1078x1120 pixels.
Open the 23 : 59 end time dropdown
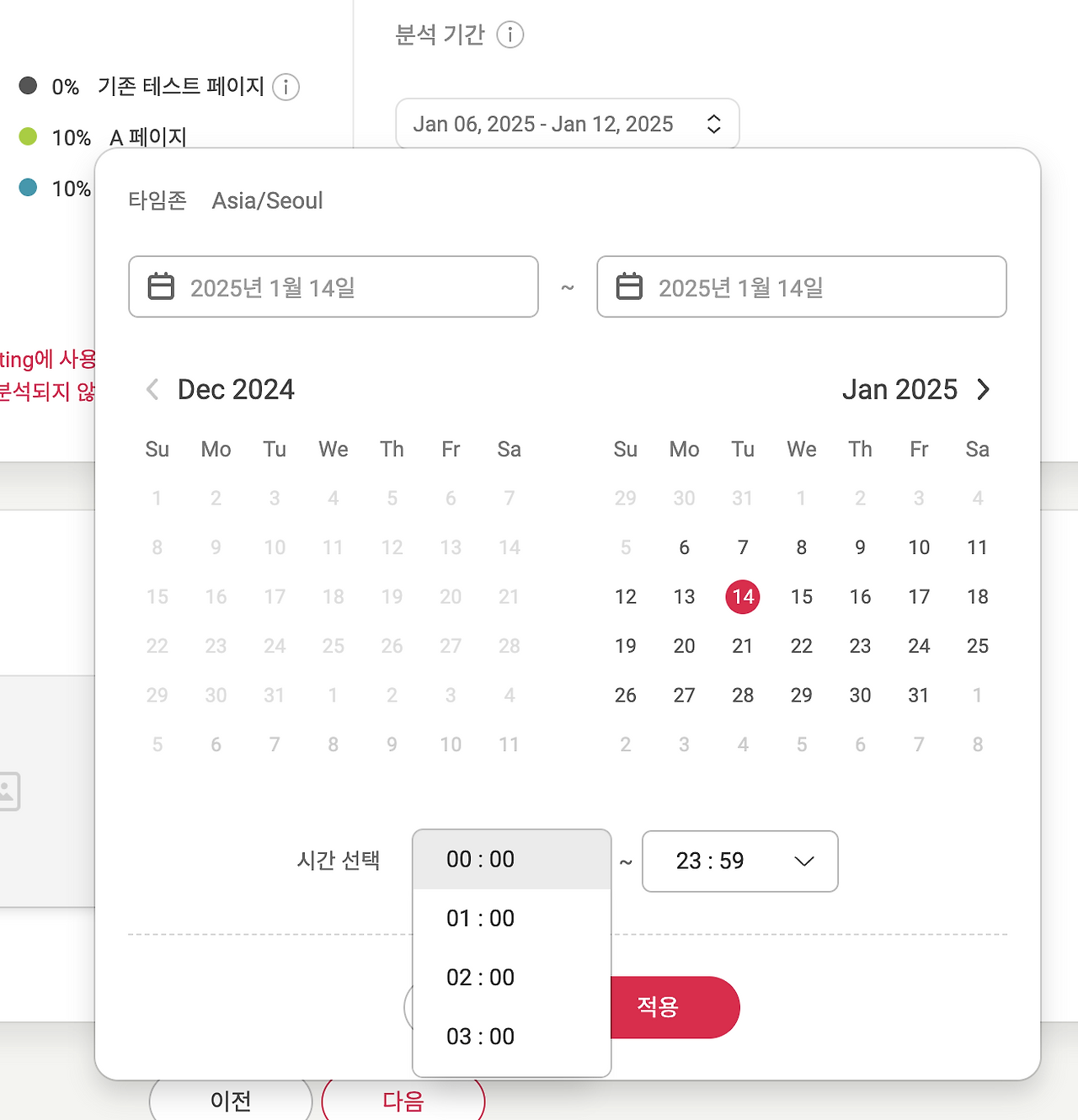click(740, 861)
